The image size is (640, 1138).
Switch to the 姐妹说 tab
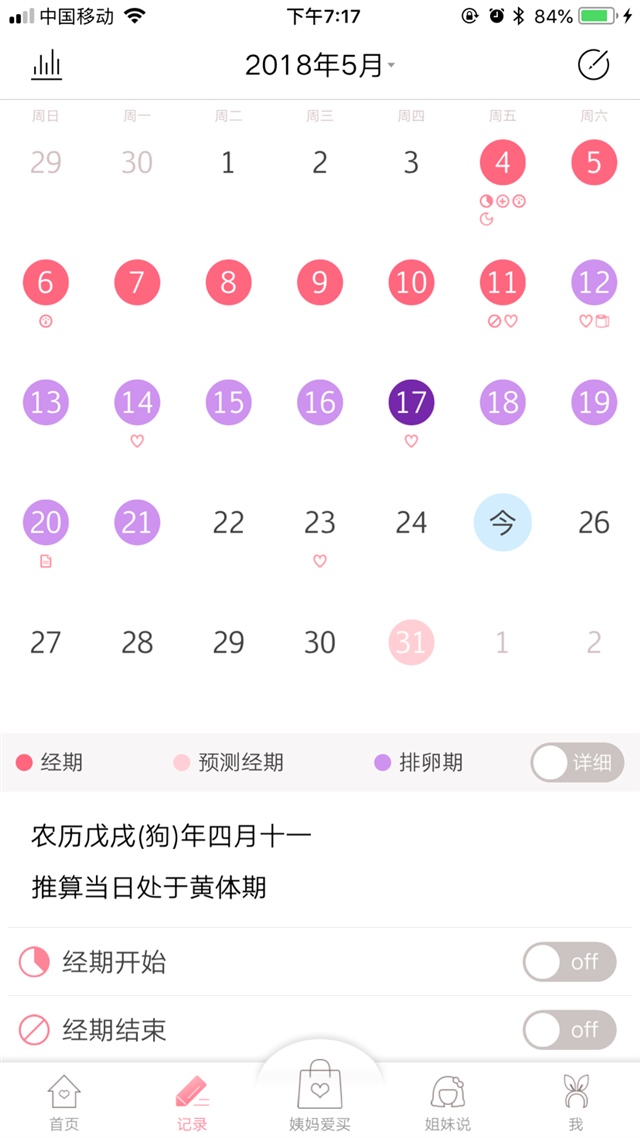(x=448, y=1103)
